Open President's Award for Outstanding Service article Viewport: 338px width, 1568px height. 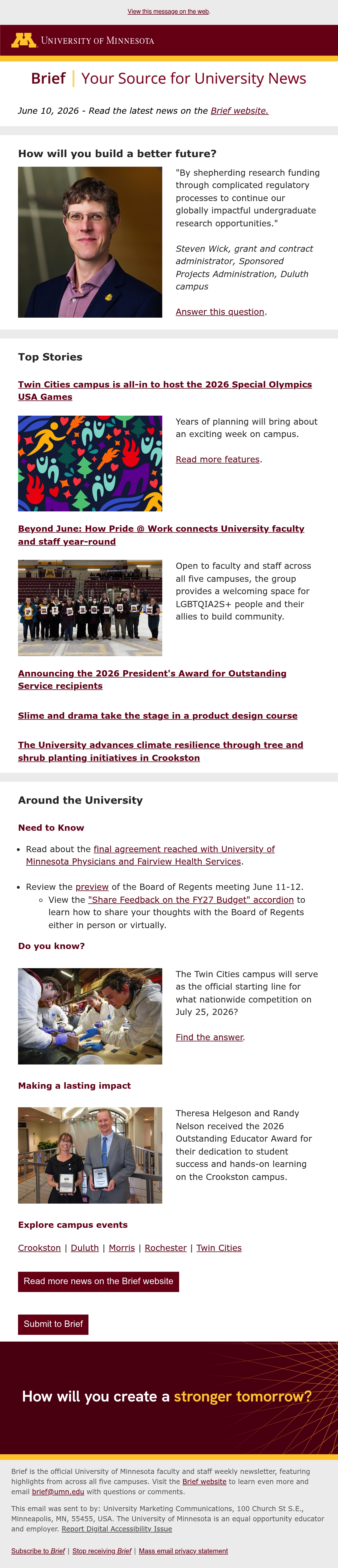pyautogui.click(x=152, y=679)
